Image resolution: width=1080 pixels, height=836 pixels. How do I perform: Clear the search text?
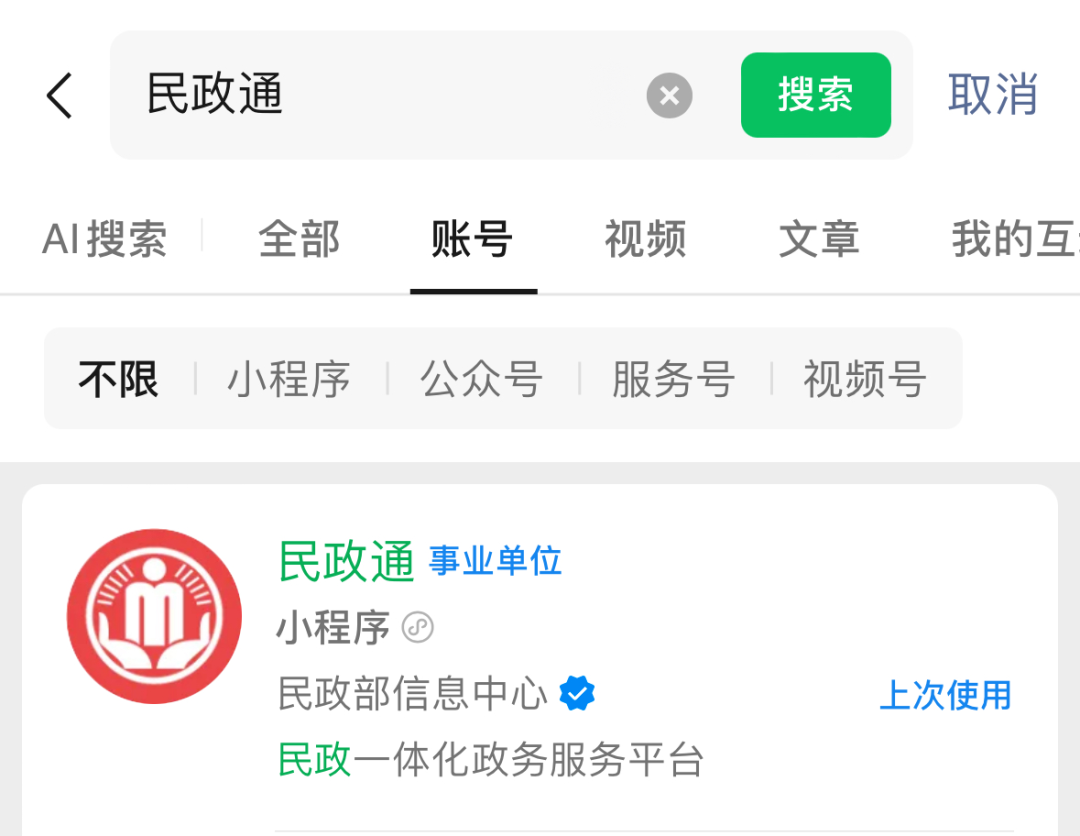[669, 96]
